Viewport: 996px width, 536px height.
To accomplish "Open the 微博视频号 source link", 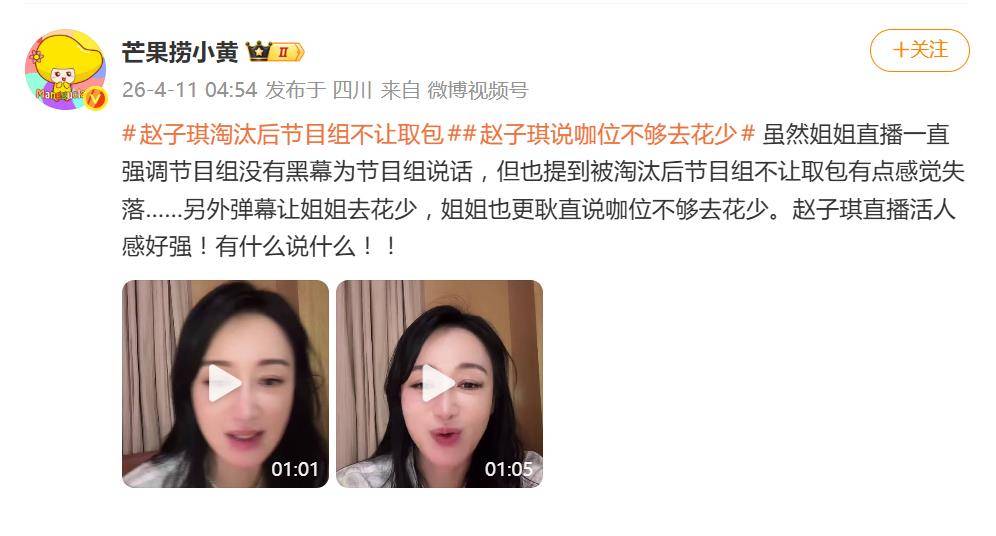I will coord(477,90).
